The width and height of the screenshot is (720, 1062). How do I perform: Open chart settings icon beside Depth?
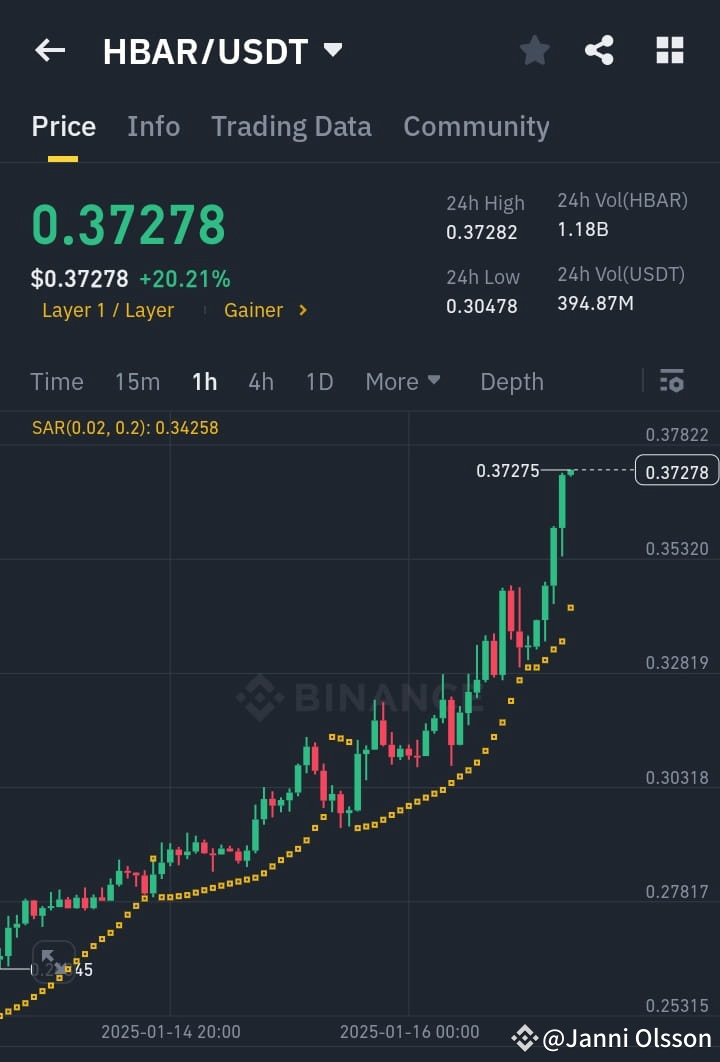click(671, 381)
